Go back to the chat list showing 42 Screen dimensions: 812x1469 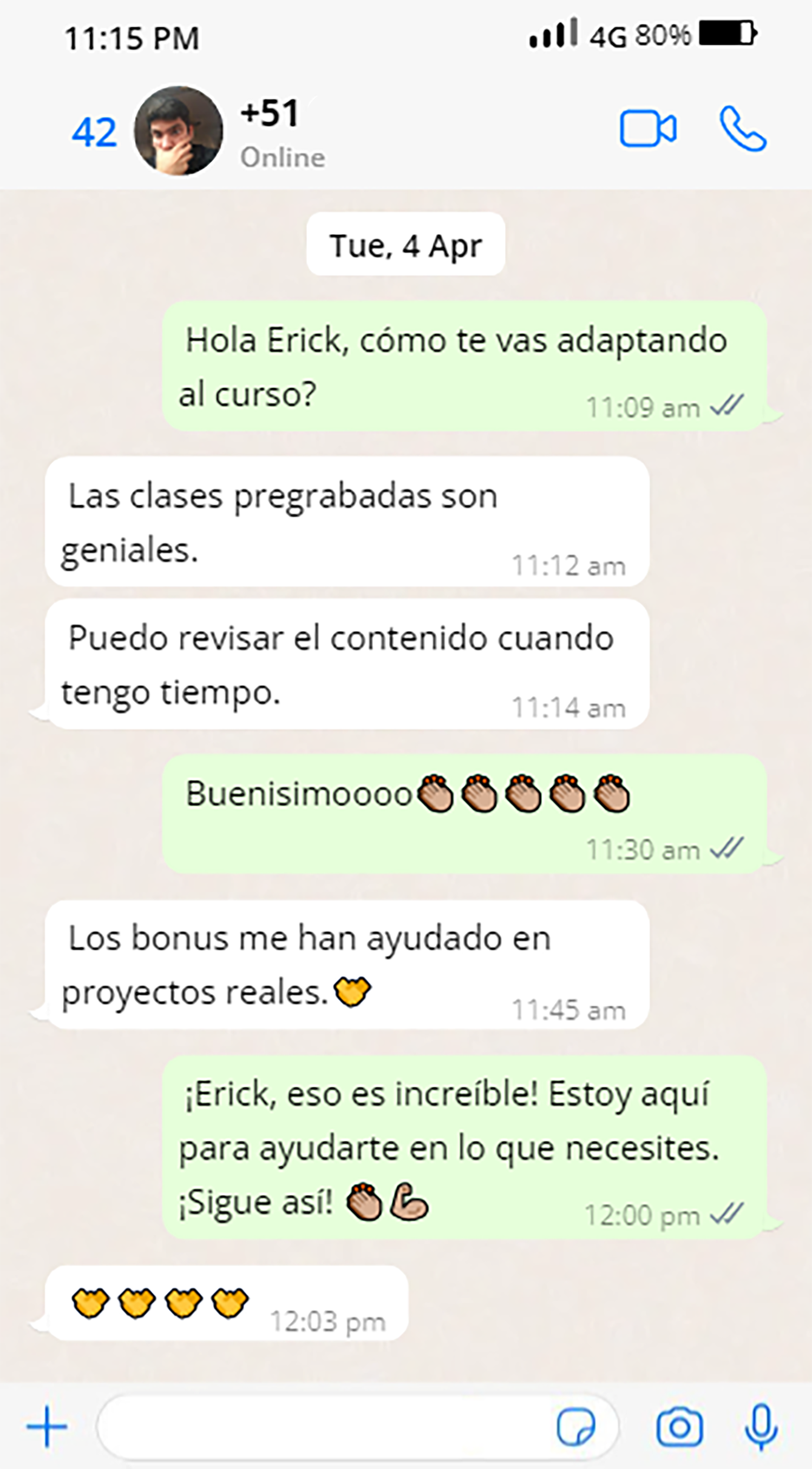point(94,132)
